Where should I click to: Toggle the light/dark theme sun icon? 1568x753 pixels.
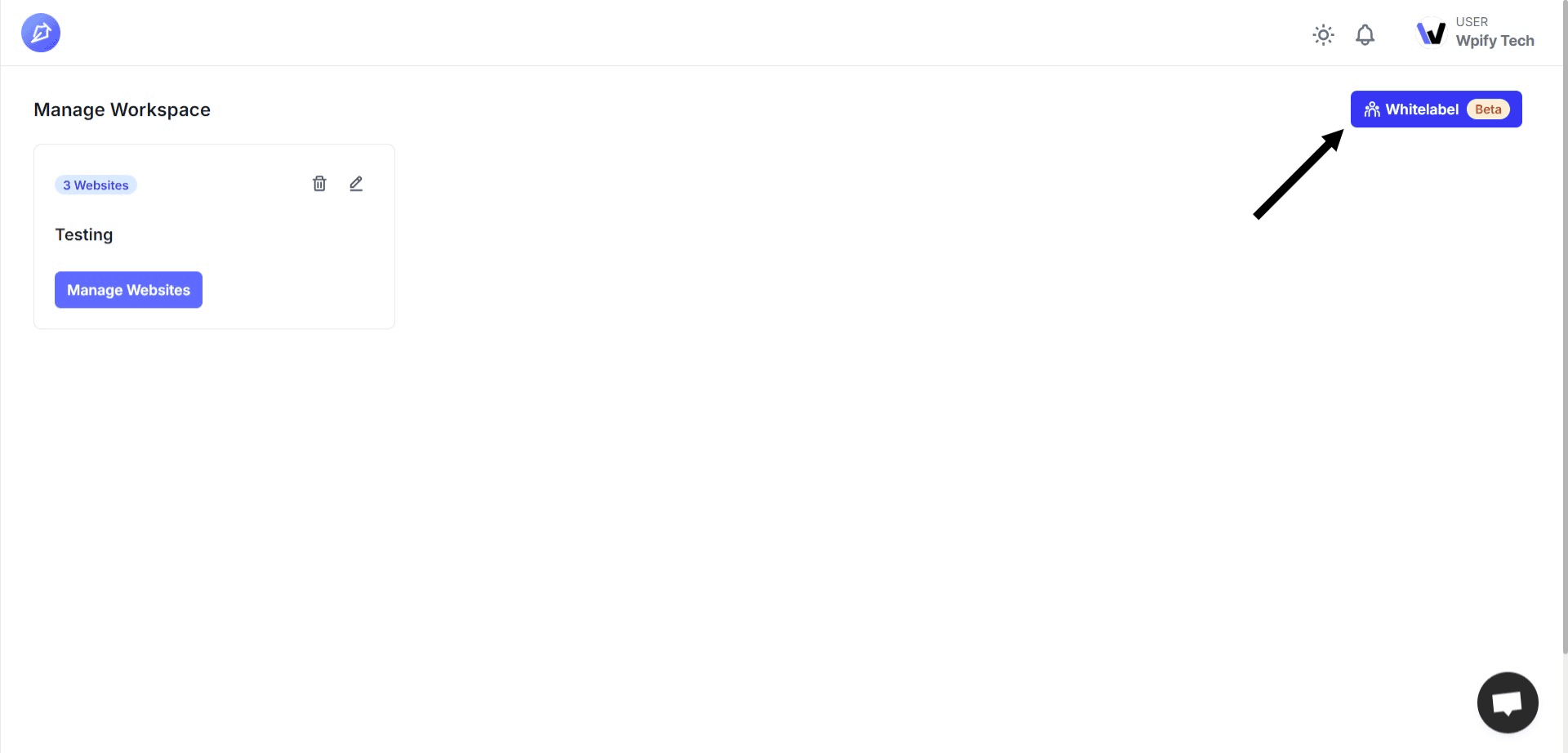coord(1323,34)
